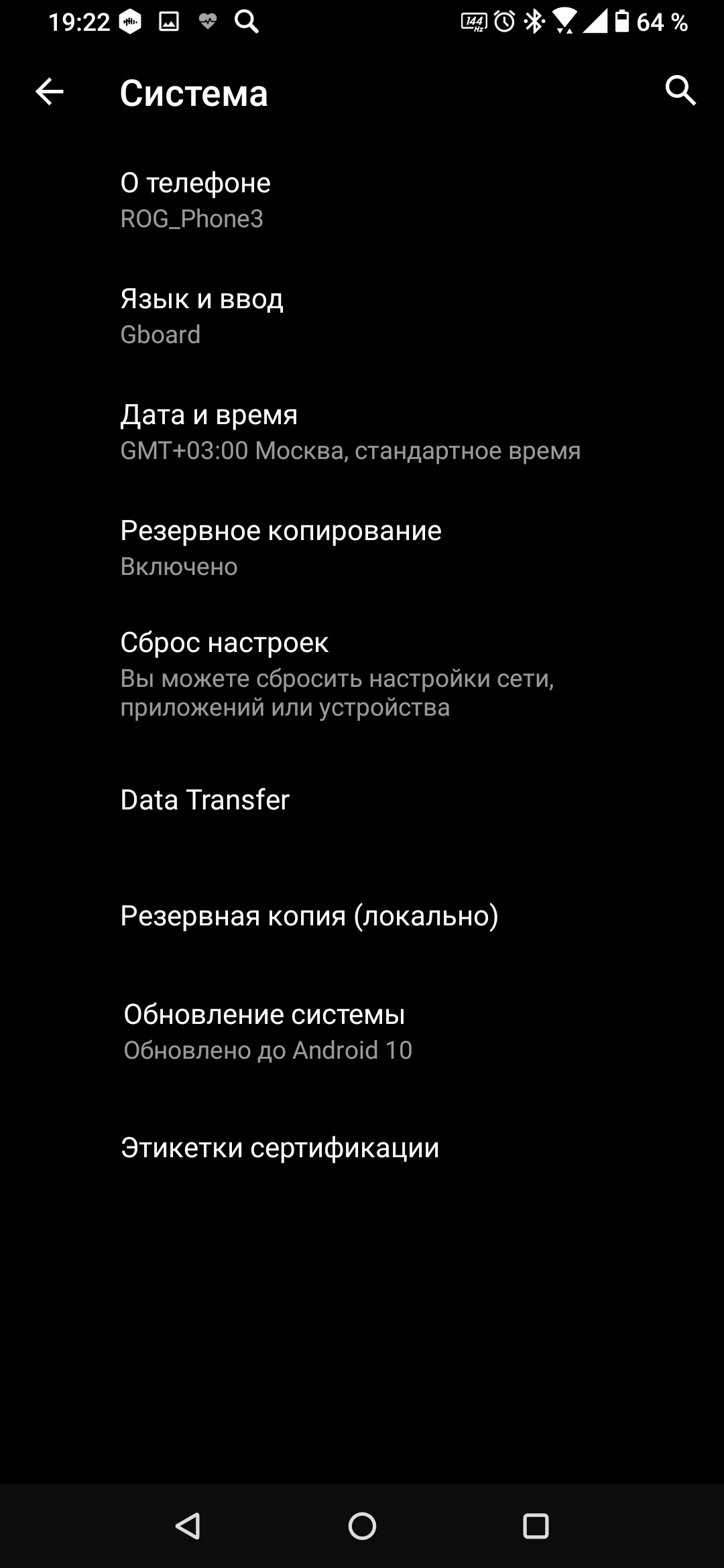
Task: Open Data Transfer
Action: point(362,799)
